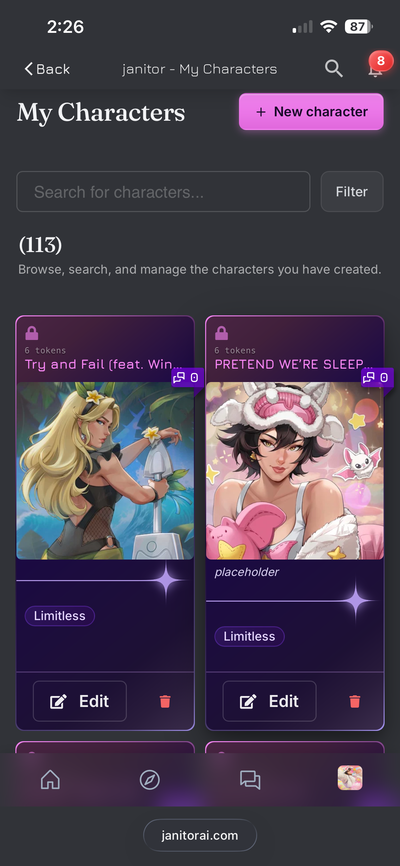Edit the Try and Fail character
Image resolution: width=400 pixels, height=866 pixels.
coord(80,701)
